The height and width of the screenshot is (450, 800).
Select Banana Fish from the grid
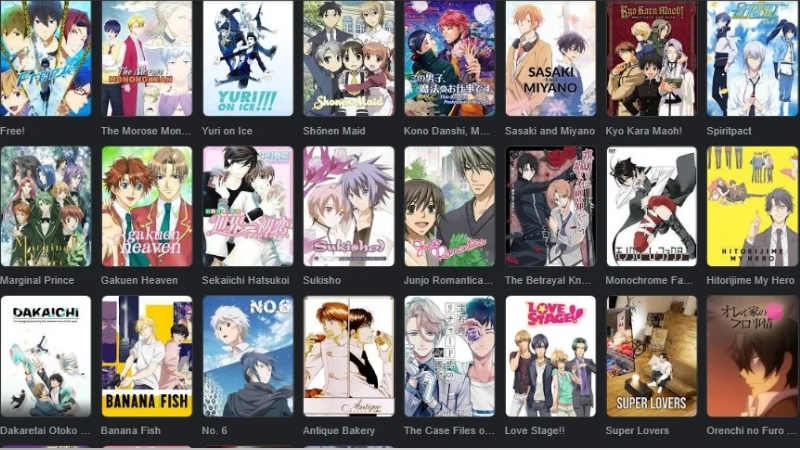coord(146,355)
